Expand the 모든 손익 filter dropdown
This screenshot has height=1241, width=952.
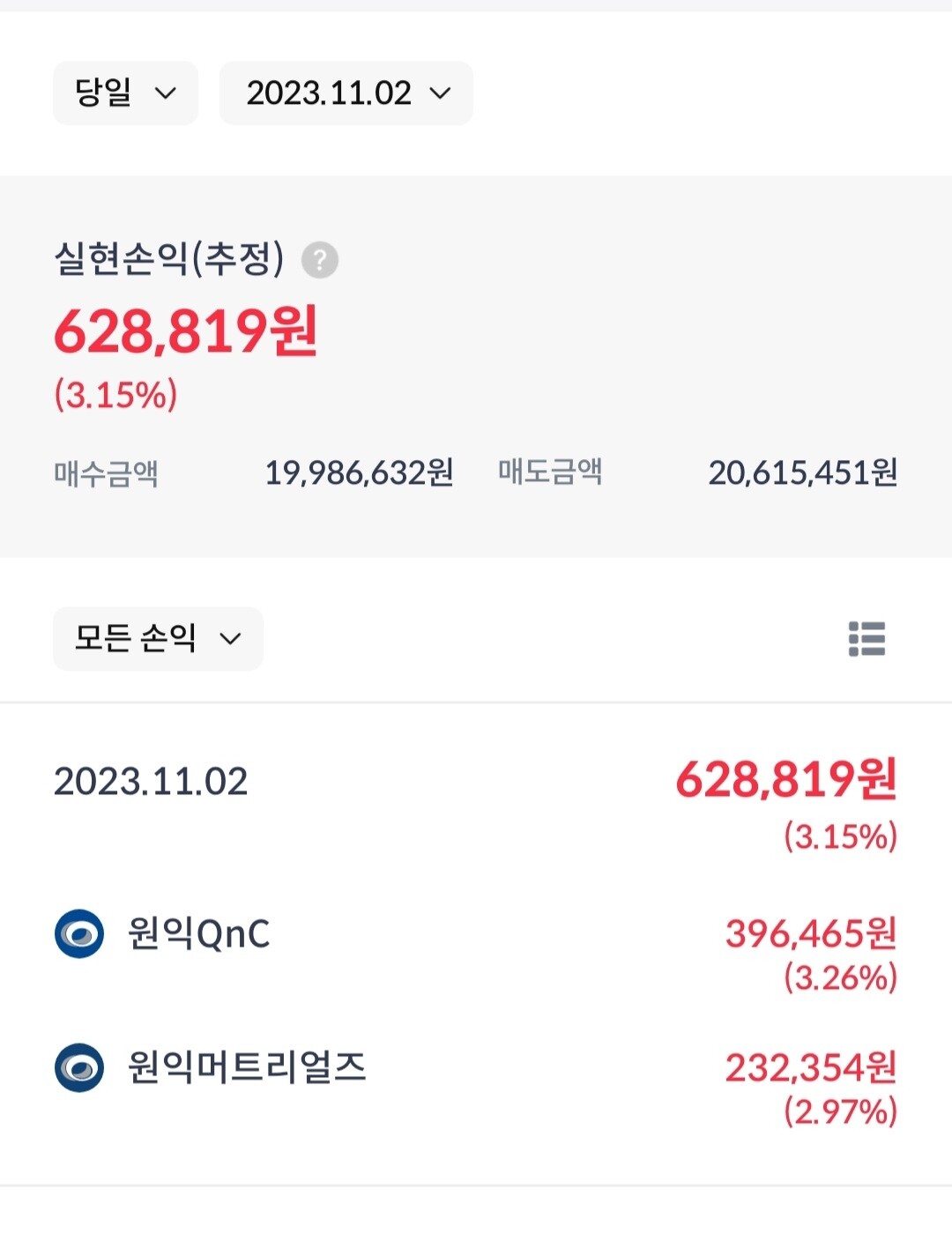point(156,639)
